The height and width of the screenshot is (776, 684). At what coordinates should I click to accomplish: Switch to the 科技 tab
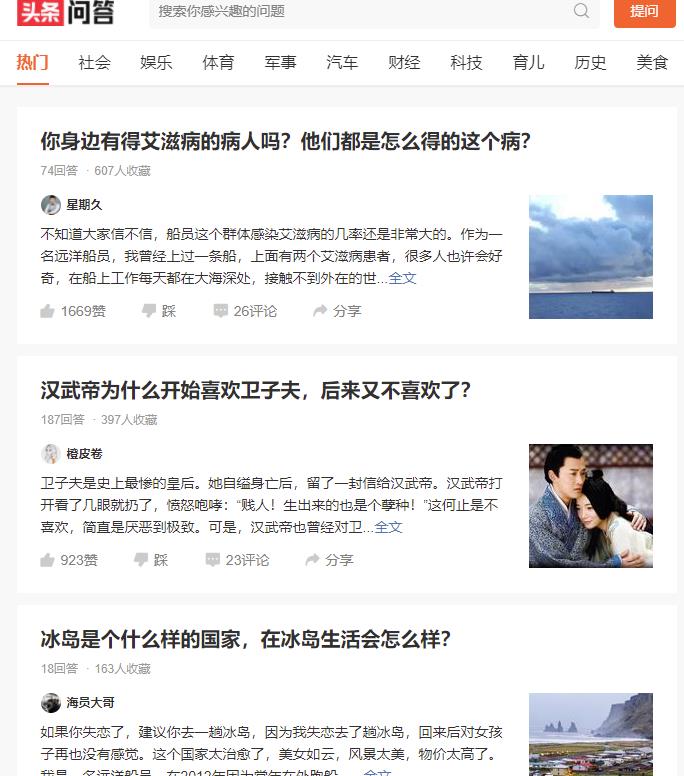466,62
